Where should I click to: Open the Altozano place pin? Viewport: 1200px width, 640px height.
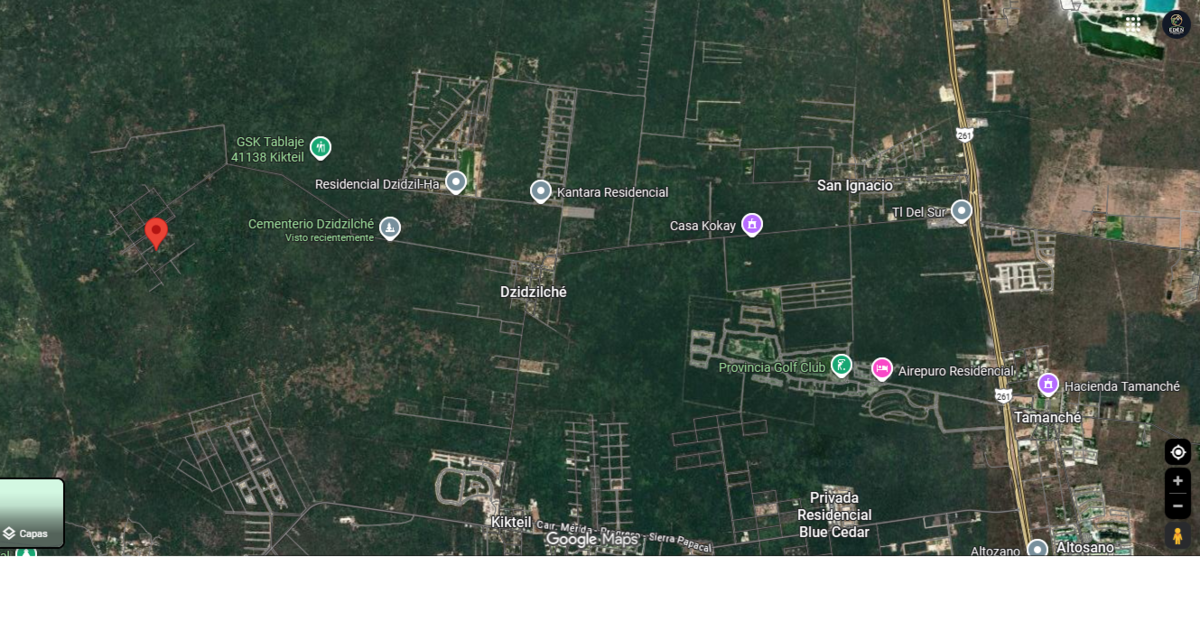(1037, 548)
